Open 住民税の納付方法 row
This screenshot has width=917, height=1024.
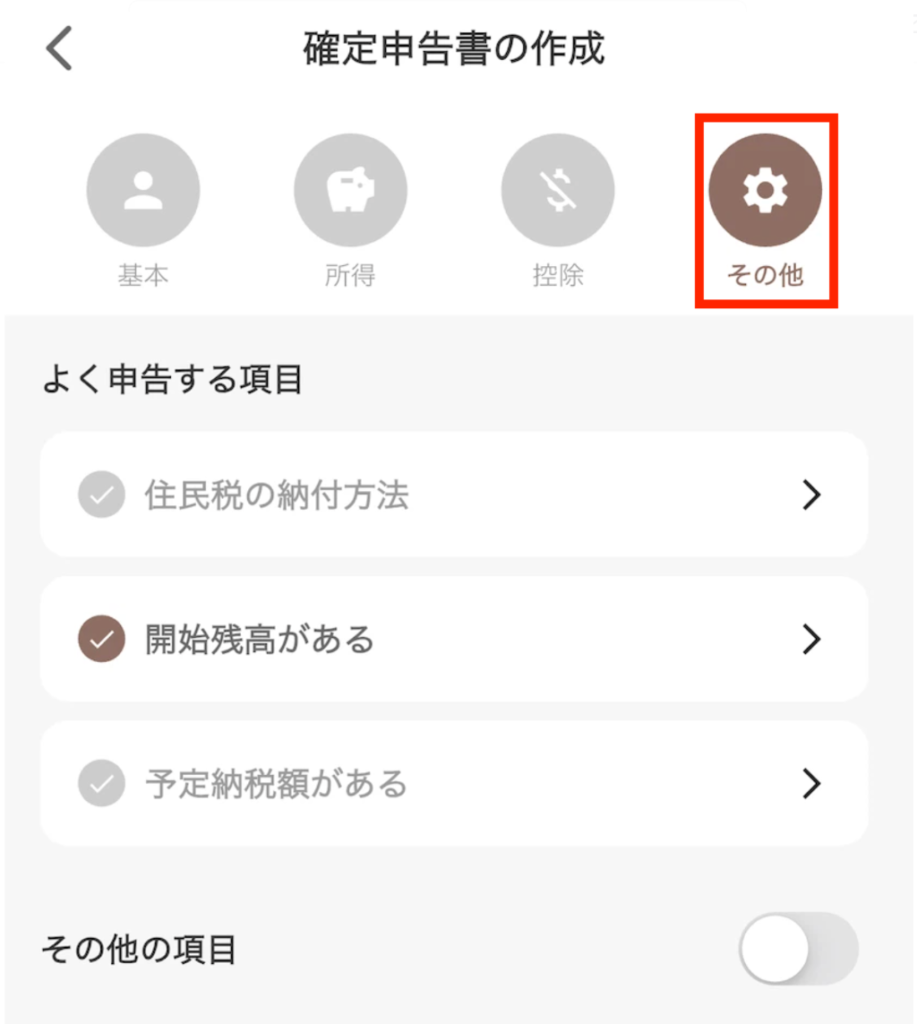(x=453, y=495)
